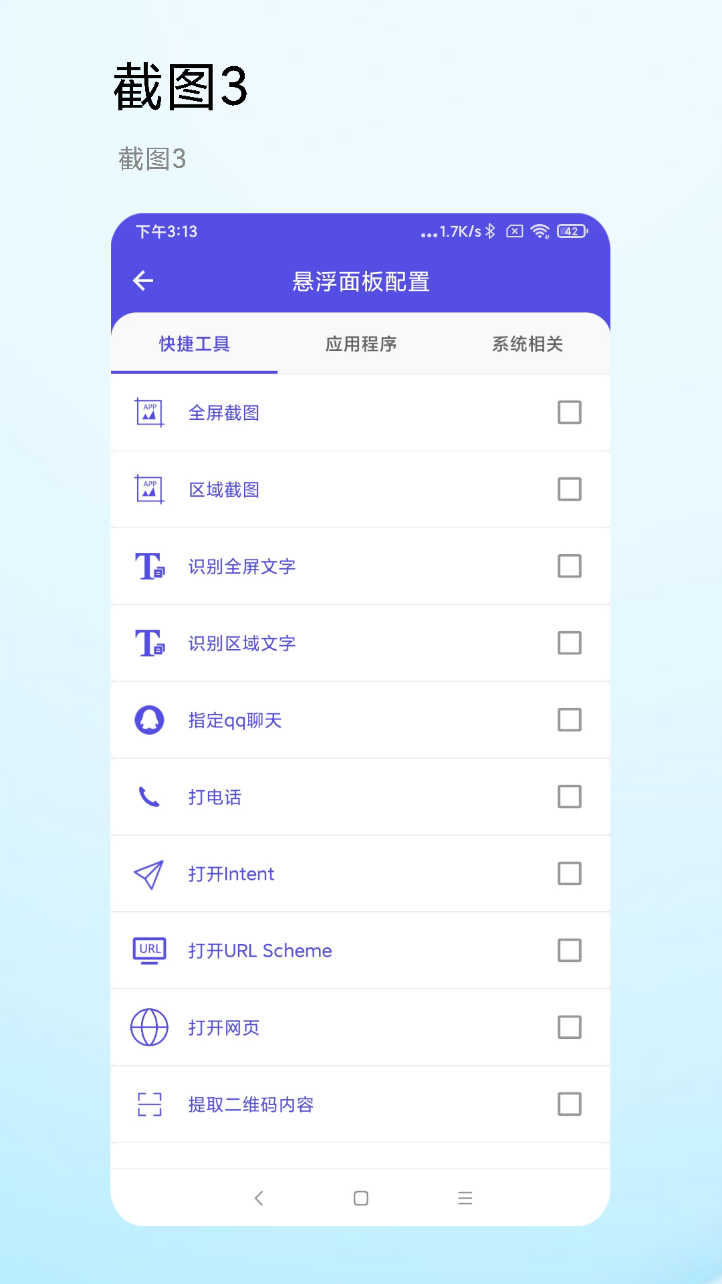
Task: Tap the QQ chat bell icon
Action: (149, 720)
